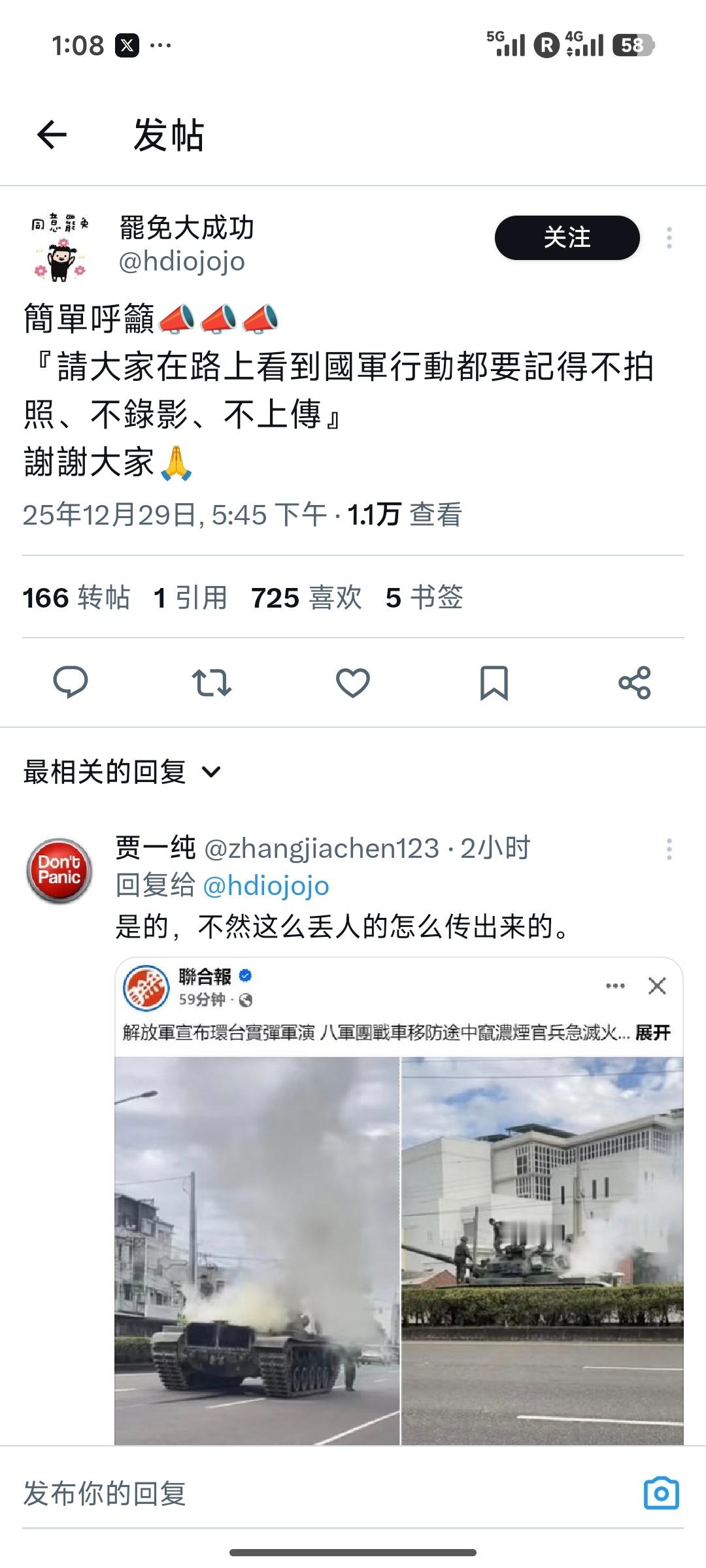Screen dimensions: 706x1568
Task: Tap the 关注 follow button
Action: click(x=568, y=238)
